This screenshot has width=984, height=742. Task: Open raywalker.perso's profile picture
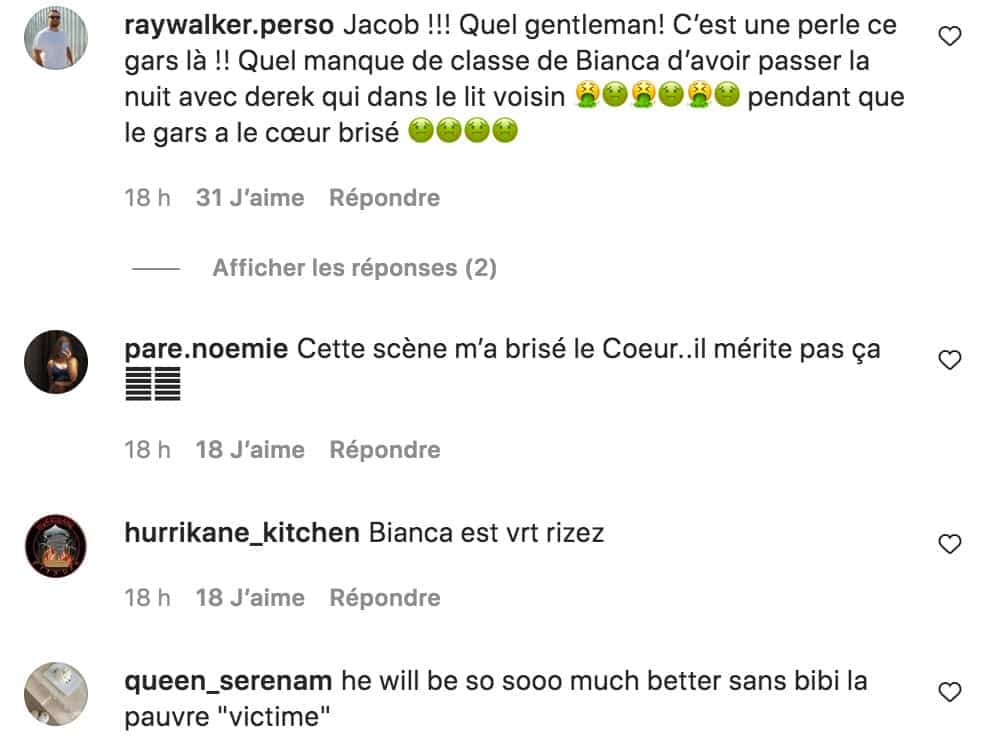point(56,38)
